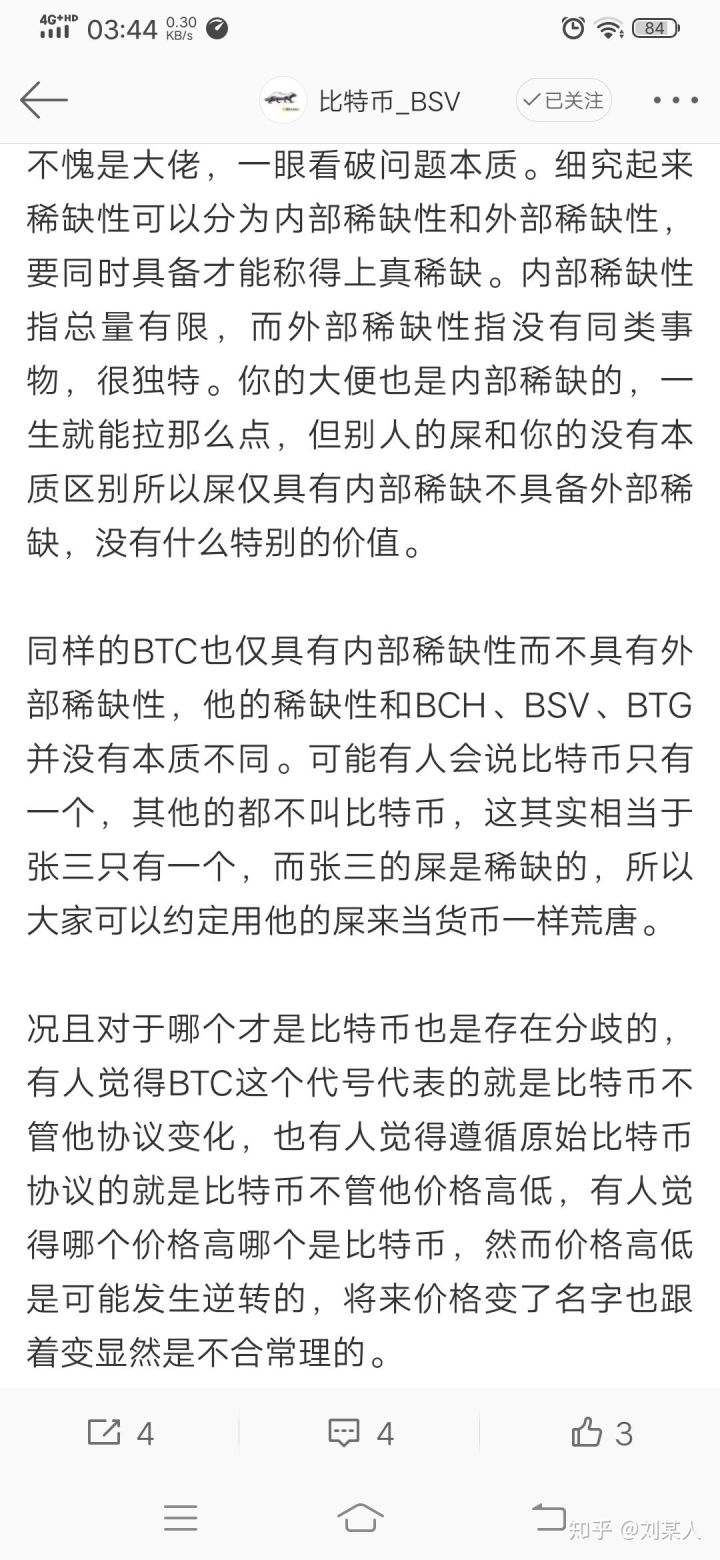
Task: Tap the 已关注 following button
Action: point(563,100)
